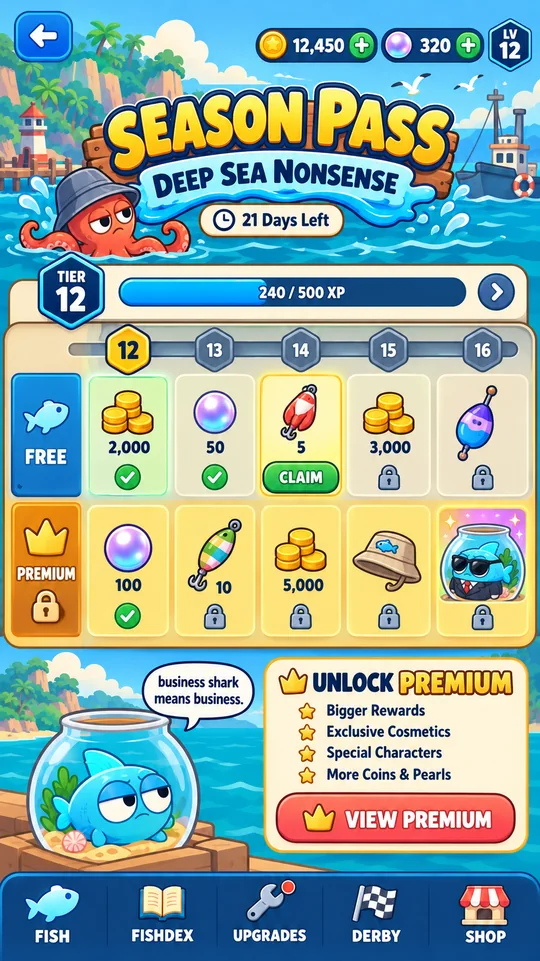Add more coins with the plus
Viewport: 540px width, 961px height.
pos(362,47)
